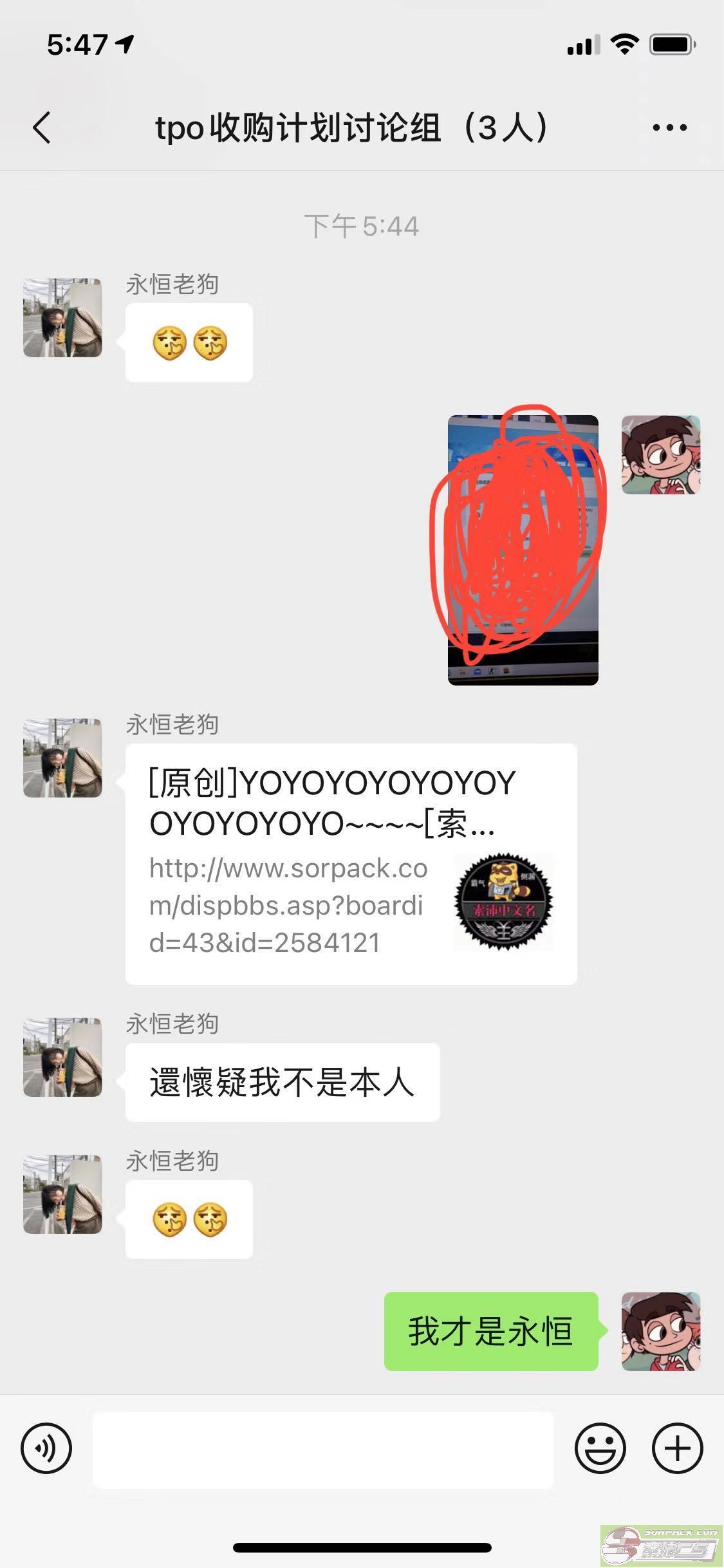Image resolution: width=724 pixels, height=1568 pixels.
Task: Open the group chat options menu
Action: 669,127
